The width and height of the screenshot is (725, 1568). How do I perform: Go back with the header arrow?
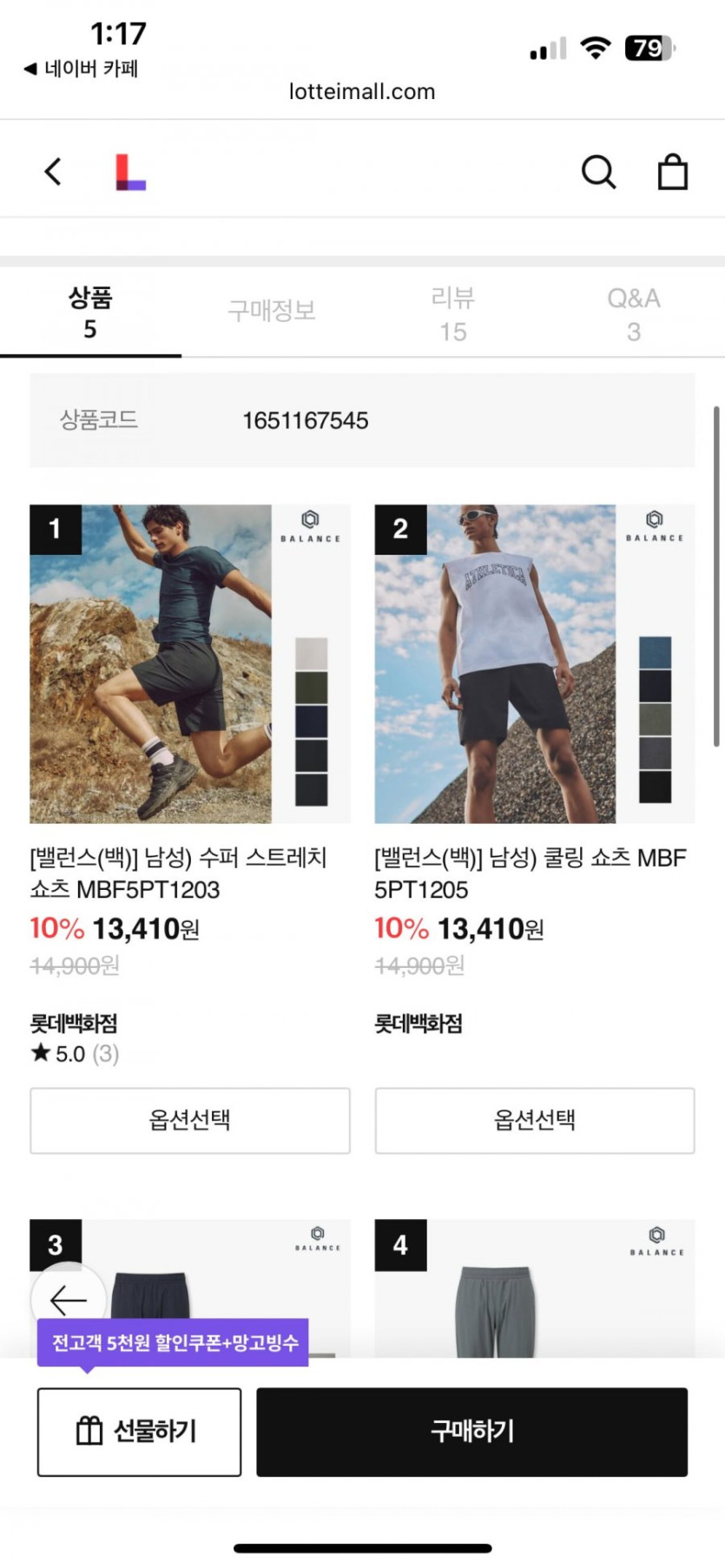(x=53, y=171)
